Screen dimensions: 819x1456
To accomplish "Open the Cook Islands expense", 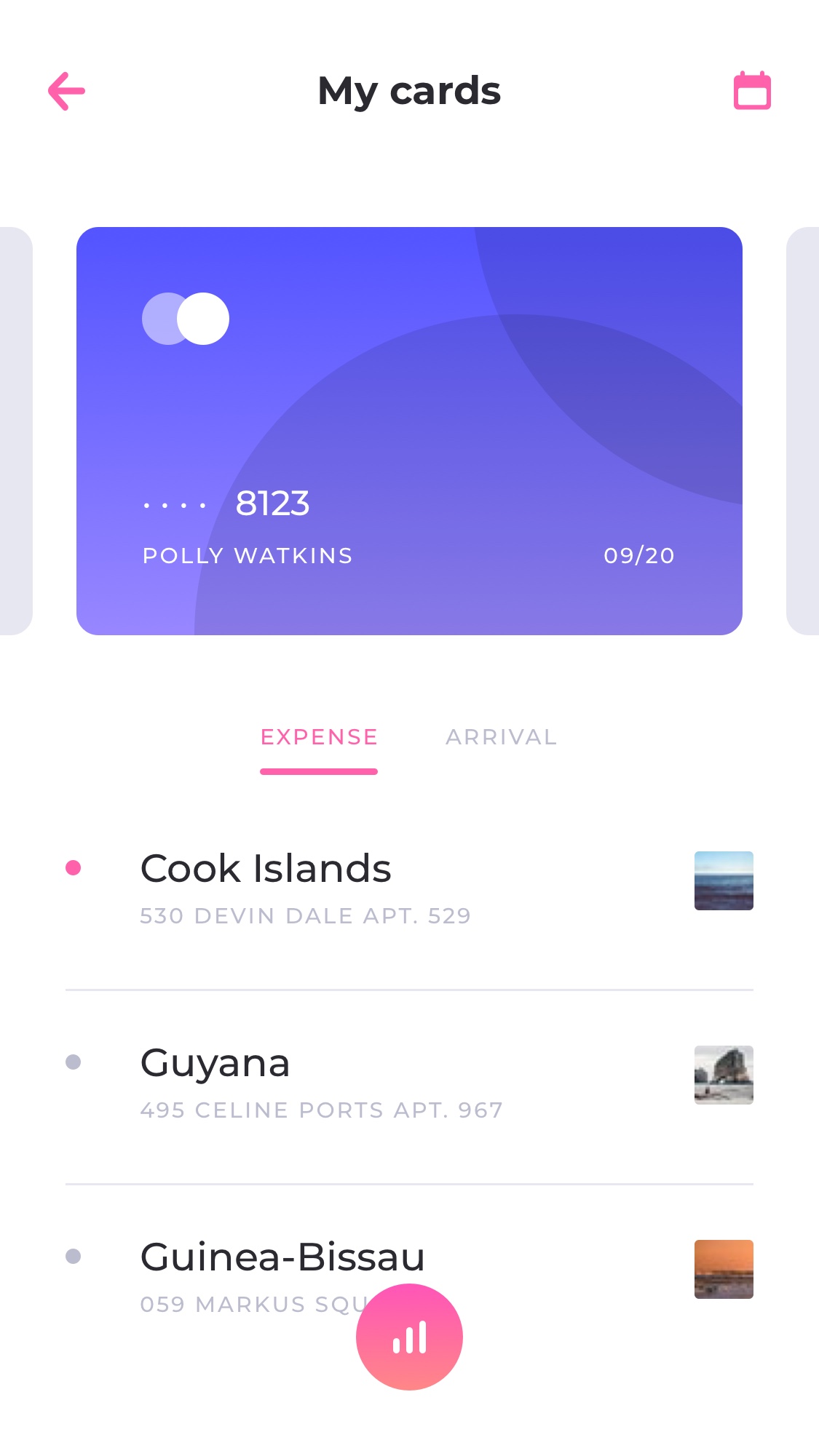I will [409, 893].
